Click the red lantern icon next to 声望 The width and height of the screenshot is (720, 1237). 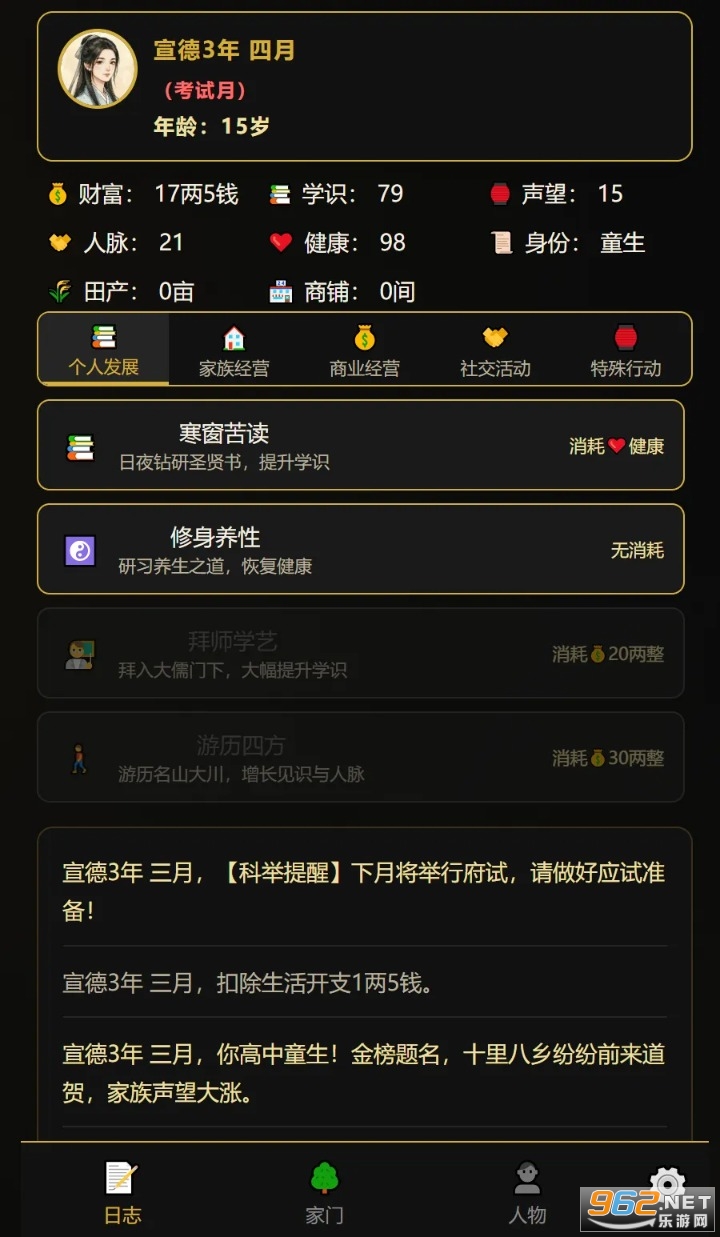coord(499,194)
